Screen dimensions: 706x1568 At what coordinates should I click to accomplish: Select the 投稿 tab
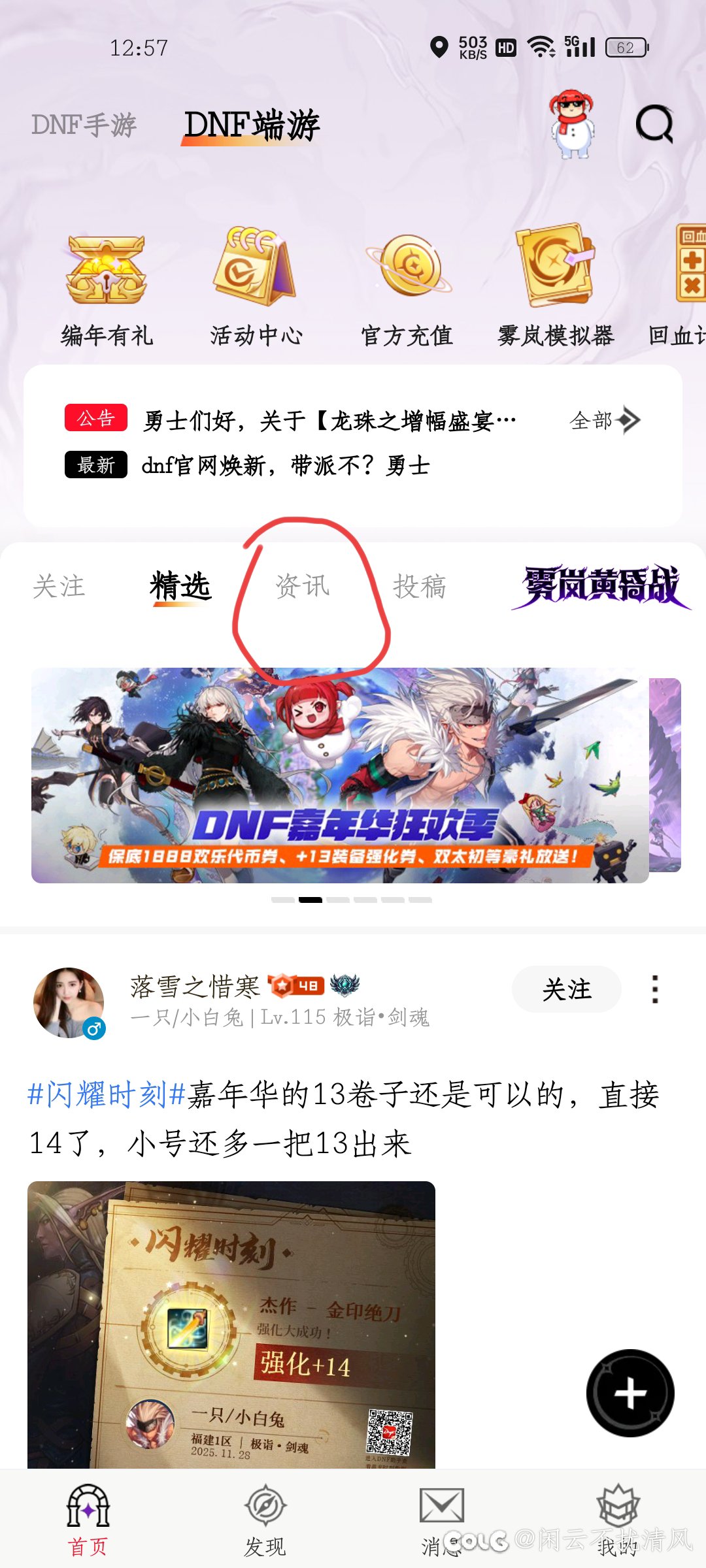coord(419,586)
